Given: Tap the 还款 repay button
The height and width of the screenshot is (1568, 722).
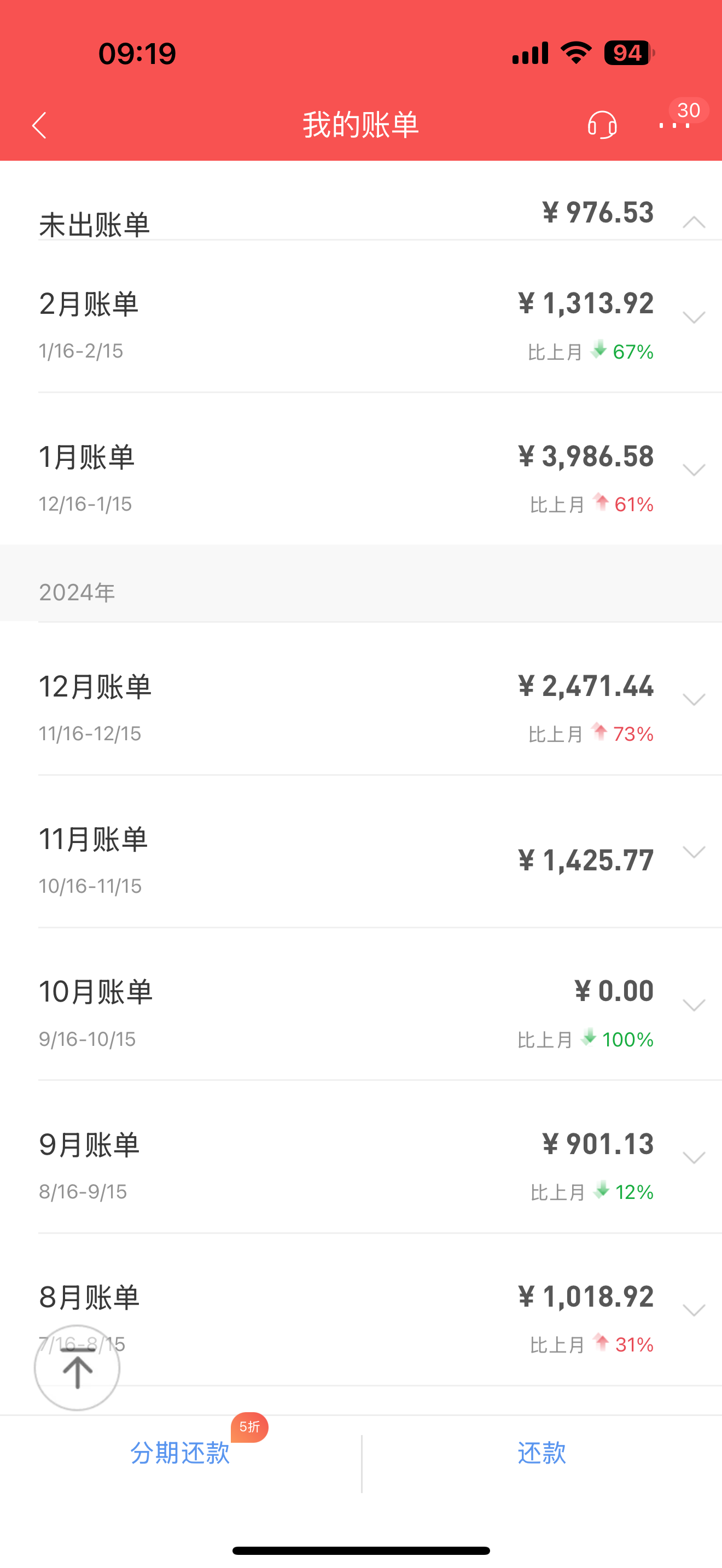Looking at the screenshot, I should (x=542, y=1453).
